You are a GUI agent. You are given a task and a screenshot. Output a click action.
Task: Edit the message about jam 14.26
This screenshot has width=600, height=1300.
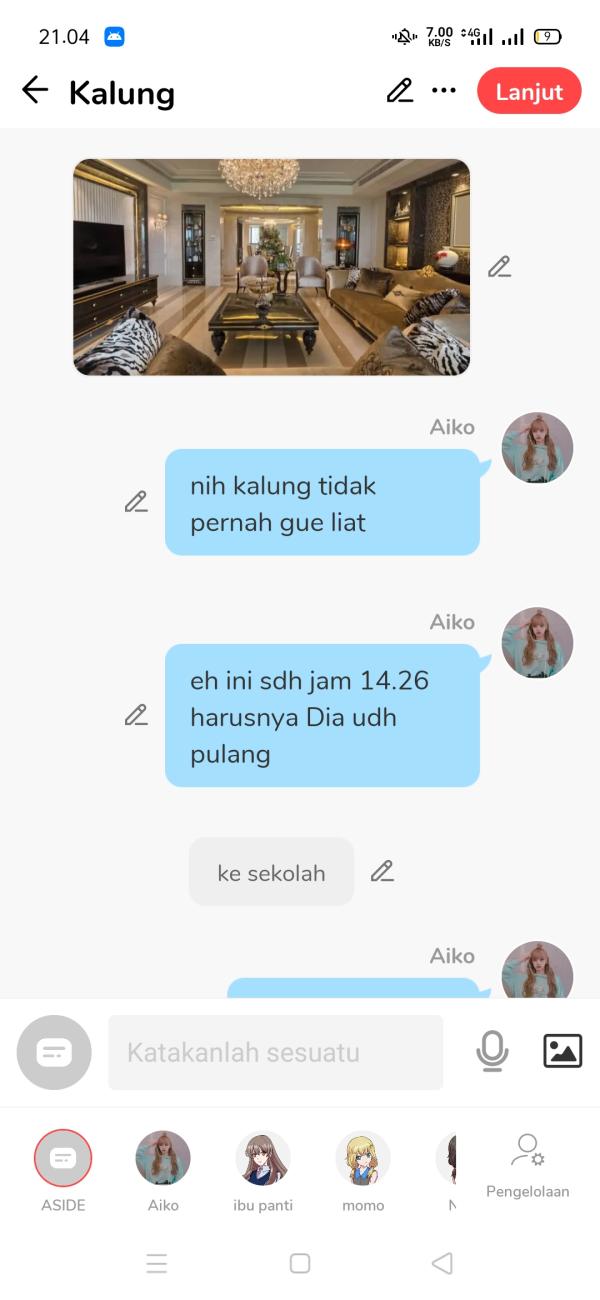(136, 715)
